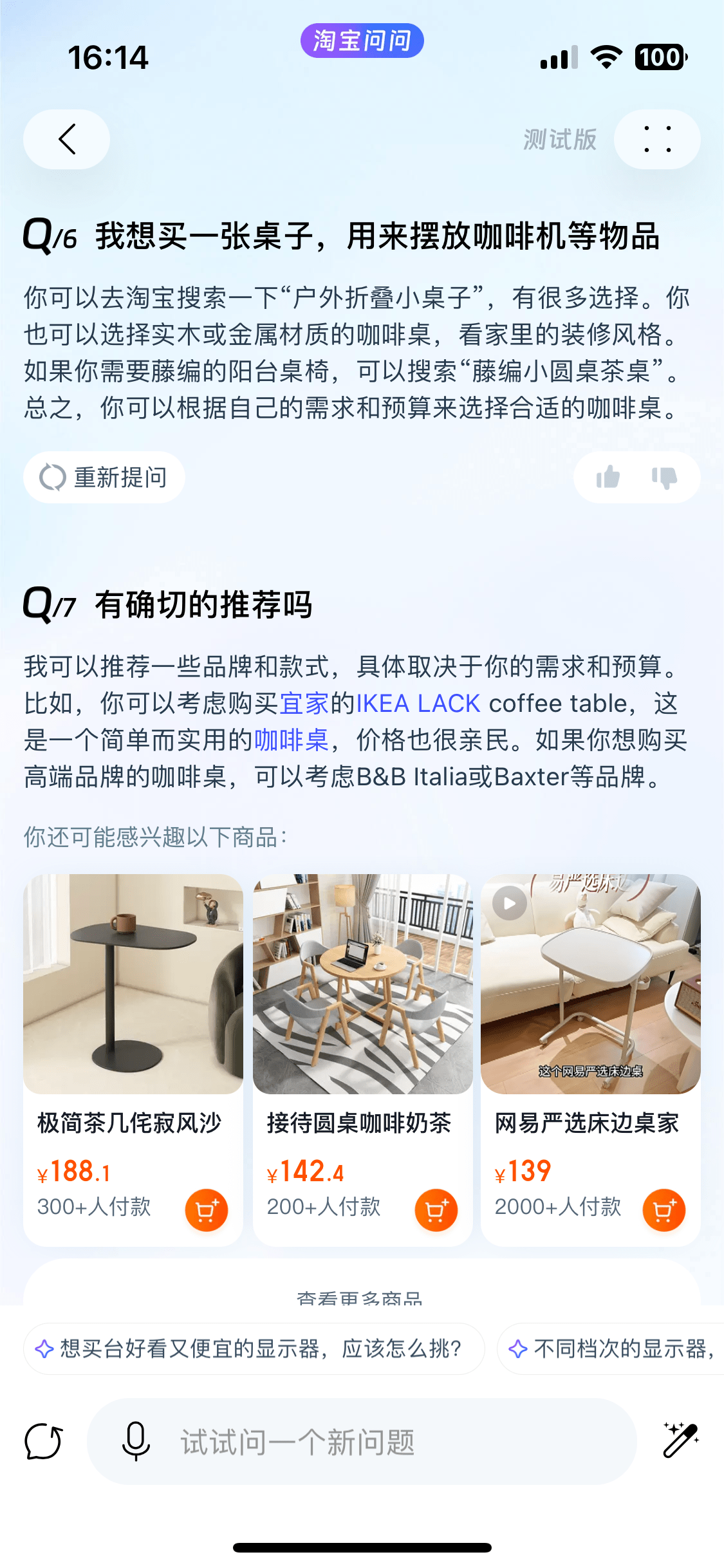This screenshot has width=724, height=1568.
Task: Open the IKEA LACK link
Action: tap(418, 704)
